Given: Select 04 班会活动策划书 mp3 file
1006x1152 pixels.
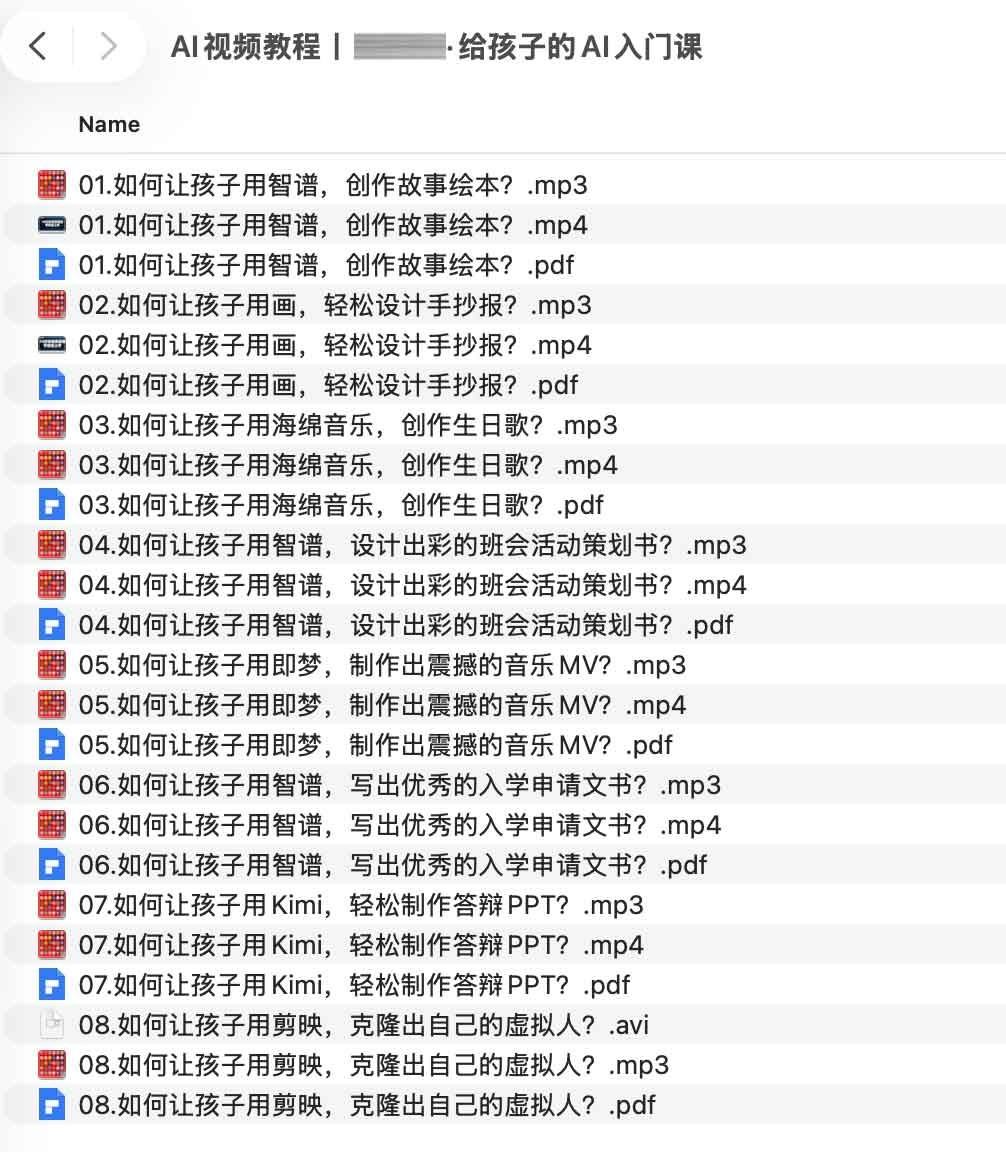Looking at the screenshot, I should [x=412, y=545].
